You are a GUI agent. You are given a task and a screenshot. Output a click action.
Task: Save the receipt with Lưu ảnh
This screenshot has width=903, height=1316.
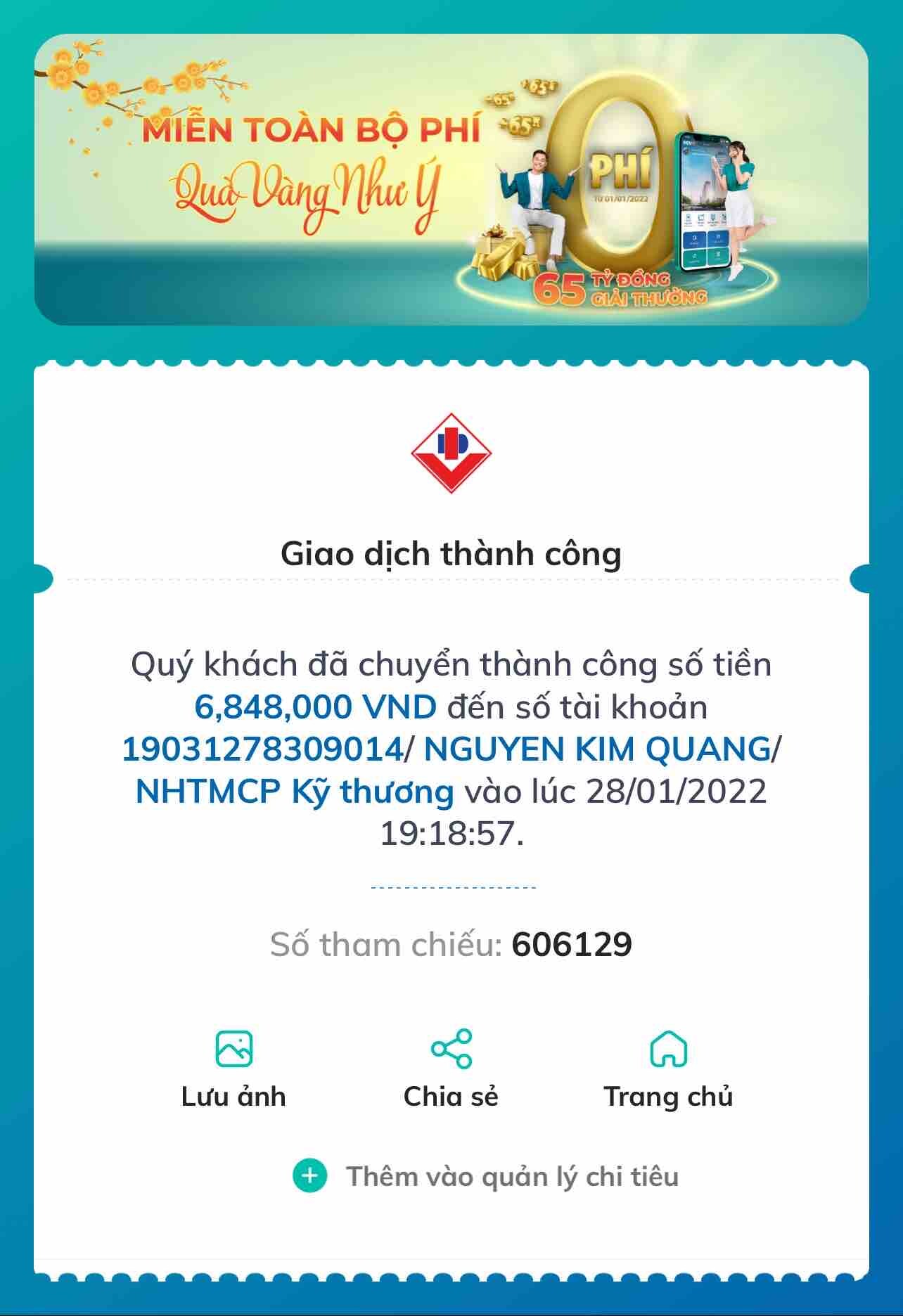click(233, 1069)
